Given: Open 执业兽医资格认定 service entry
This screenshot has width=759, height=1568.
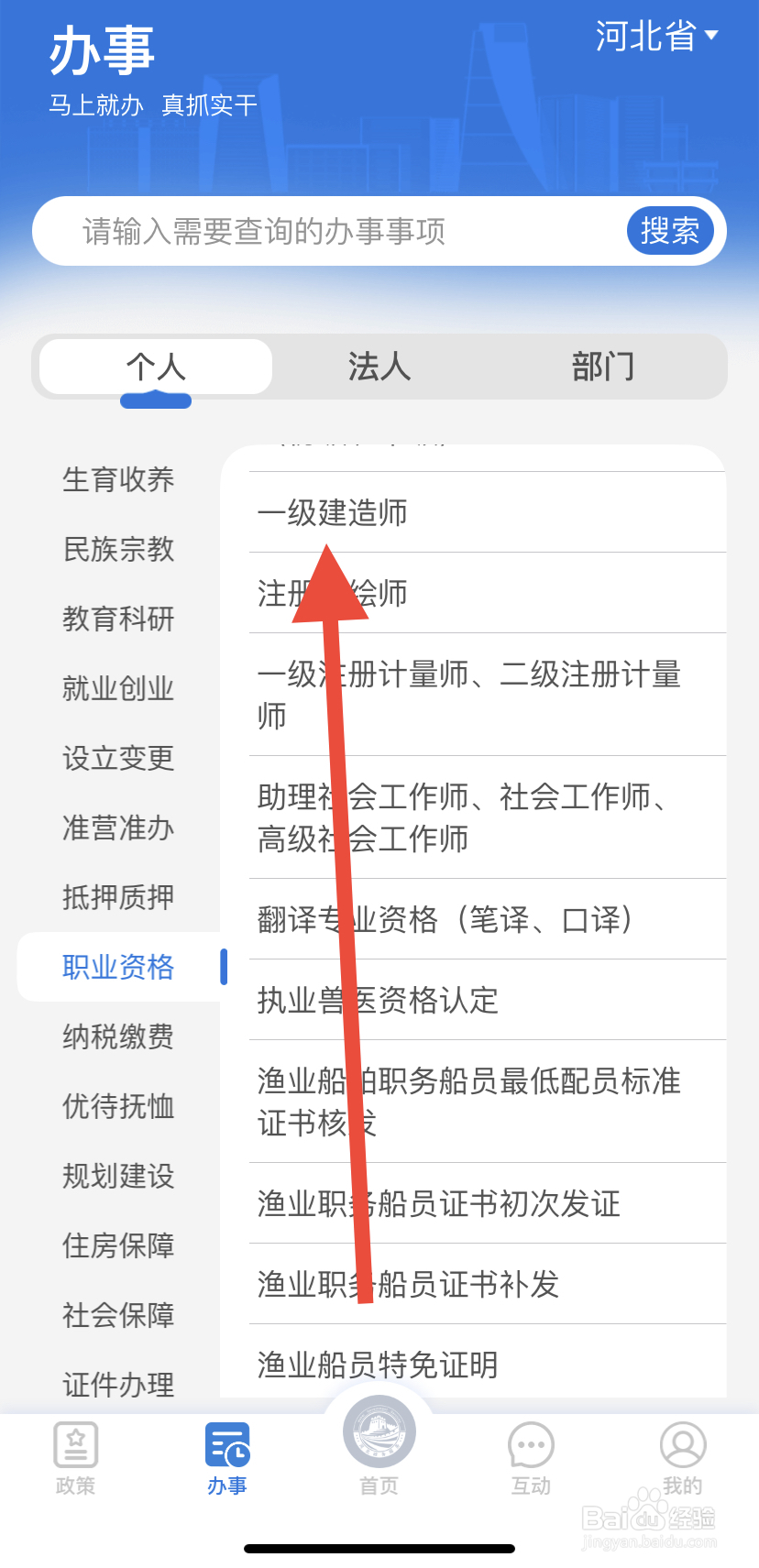Looking at the screenshot, I should [x=377, y=1001].
